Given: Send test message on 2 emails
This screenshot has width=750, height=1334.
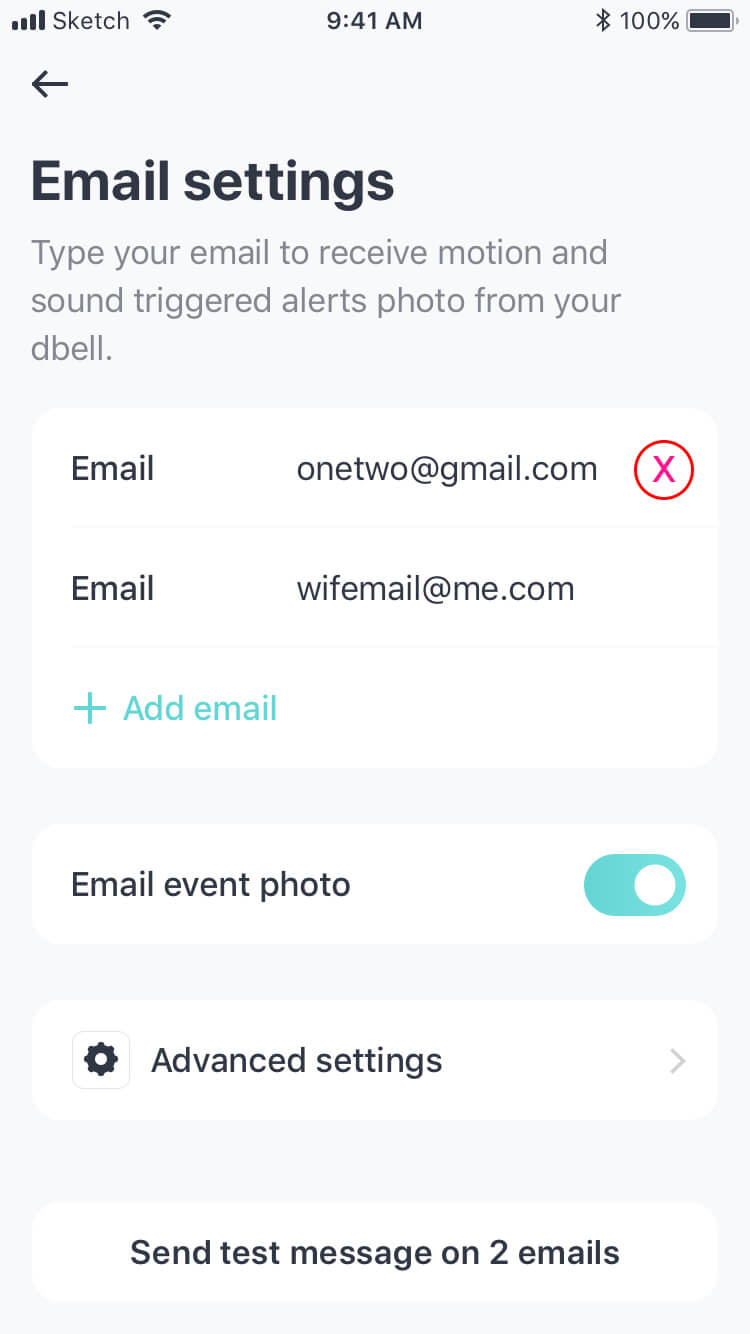Looking at the screenshot, I should [x=375, y=1252].
